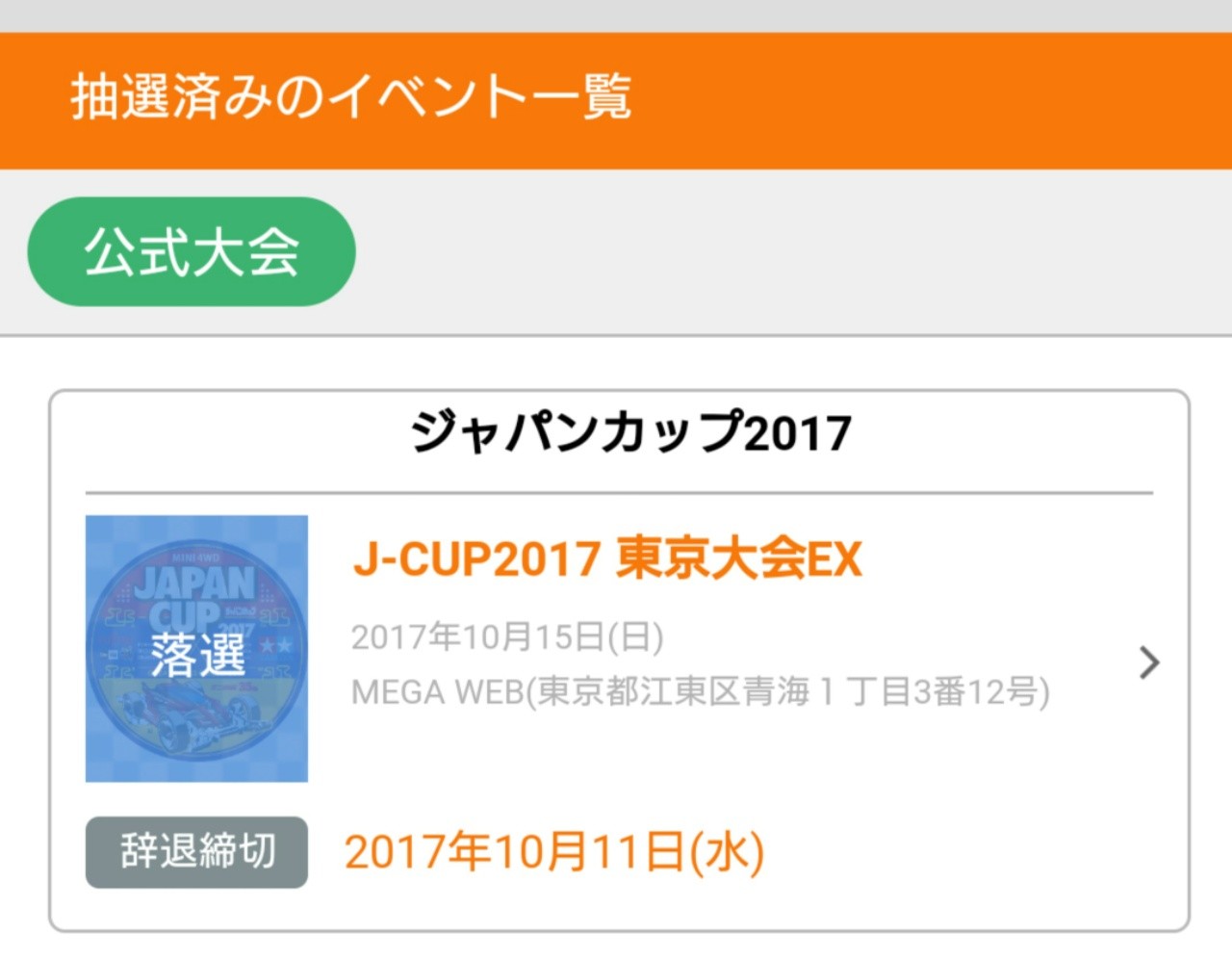
Task: Select the 公式大会 category chip
Action: tap(192, 252)
